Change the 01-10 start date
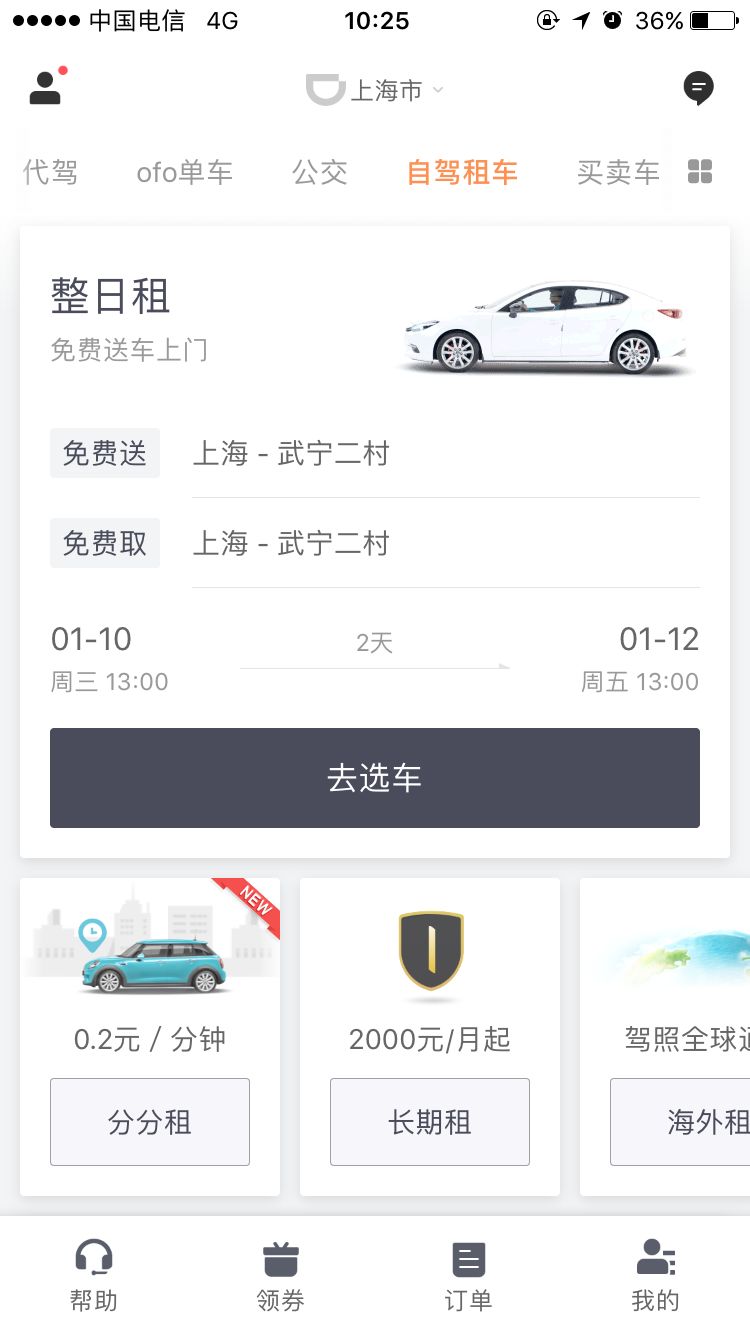The width and height of the screenshot is (750, 1334). [x=110, y=657]
